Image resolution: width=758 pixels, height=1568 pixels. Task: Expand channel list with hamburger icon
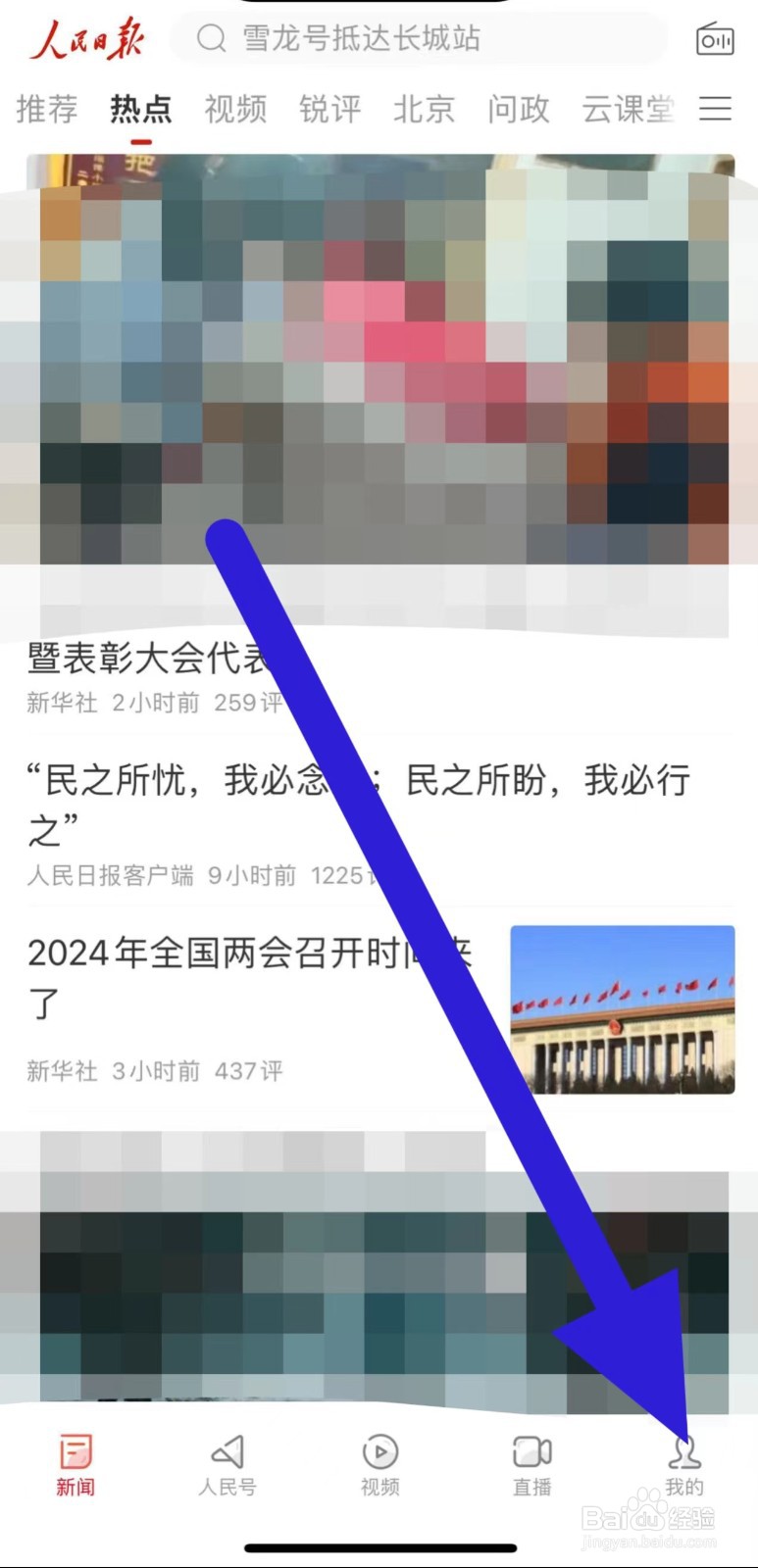click(715, 109)
